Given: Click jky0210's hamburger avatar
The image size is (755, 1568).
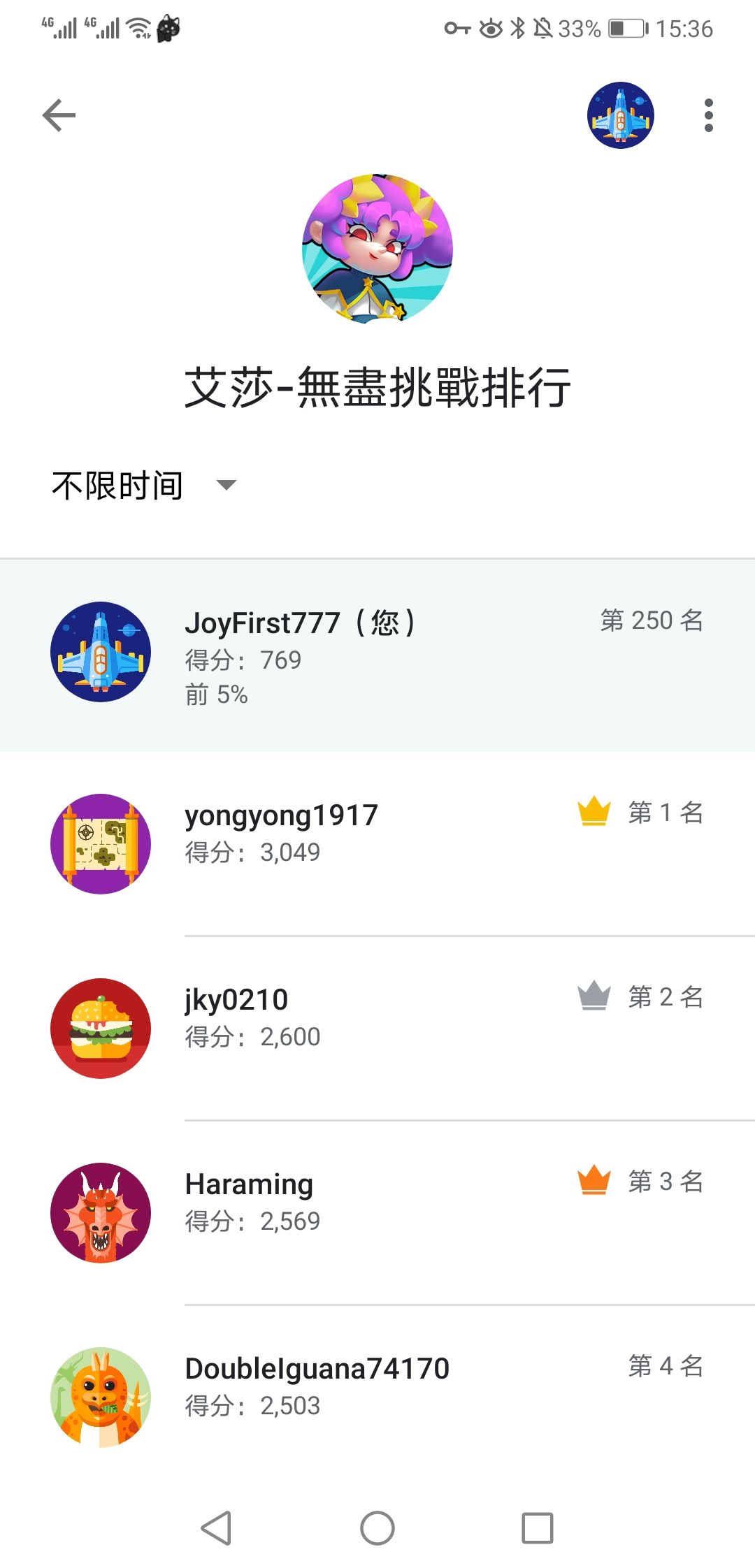Looking at the screenshot, I should [101, 1027].
